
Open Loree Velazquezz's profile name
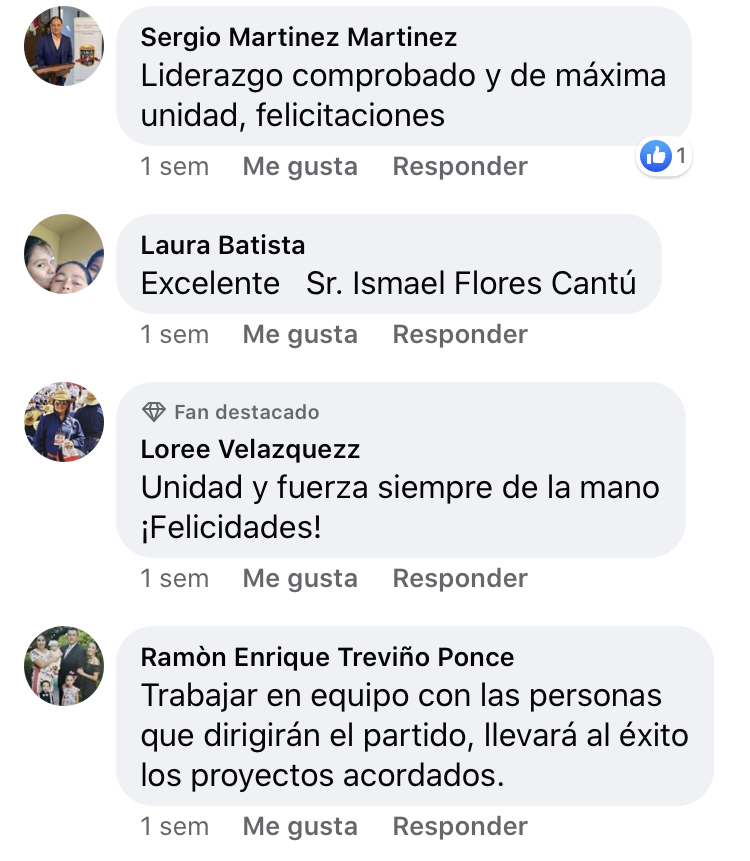click(x=250, y=450)
